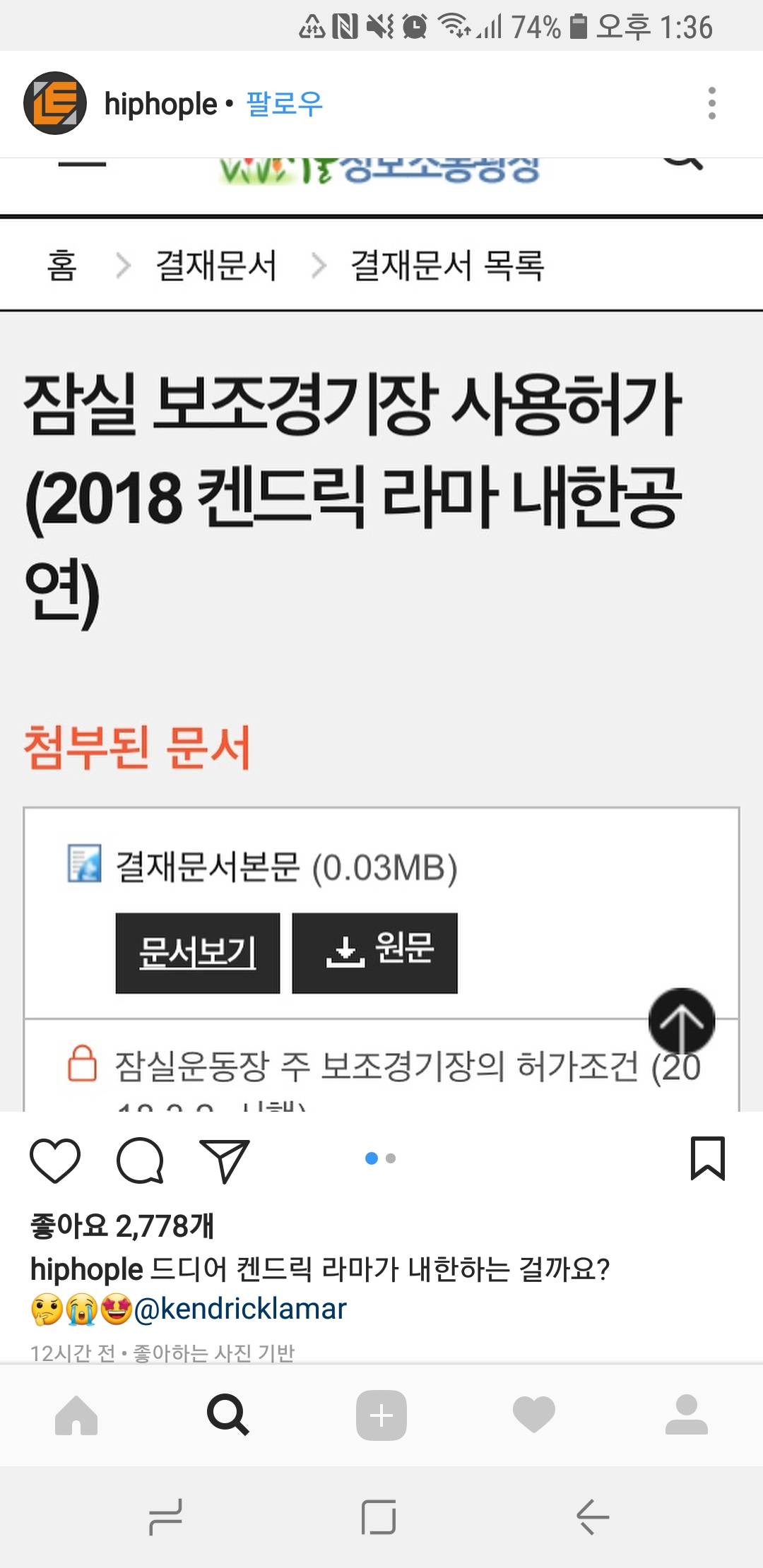Open comments with the speech bubble icon
The width and height of the screenshot is (763, 1568).
coord(140,1160)
